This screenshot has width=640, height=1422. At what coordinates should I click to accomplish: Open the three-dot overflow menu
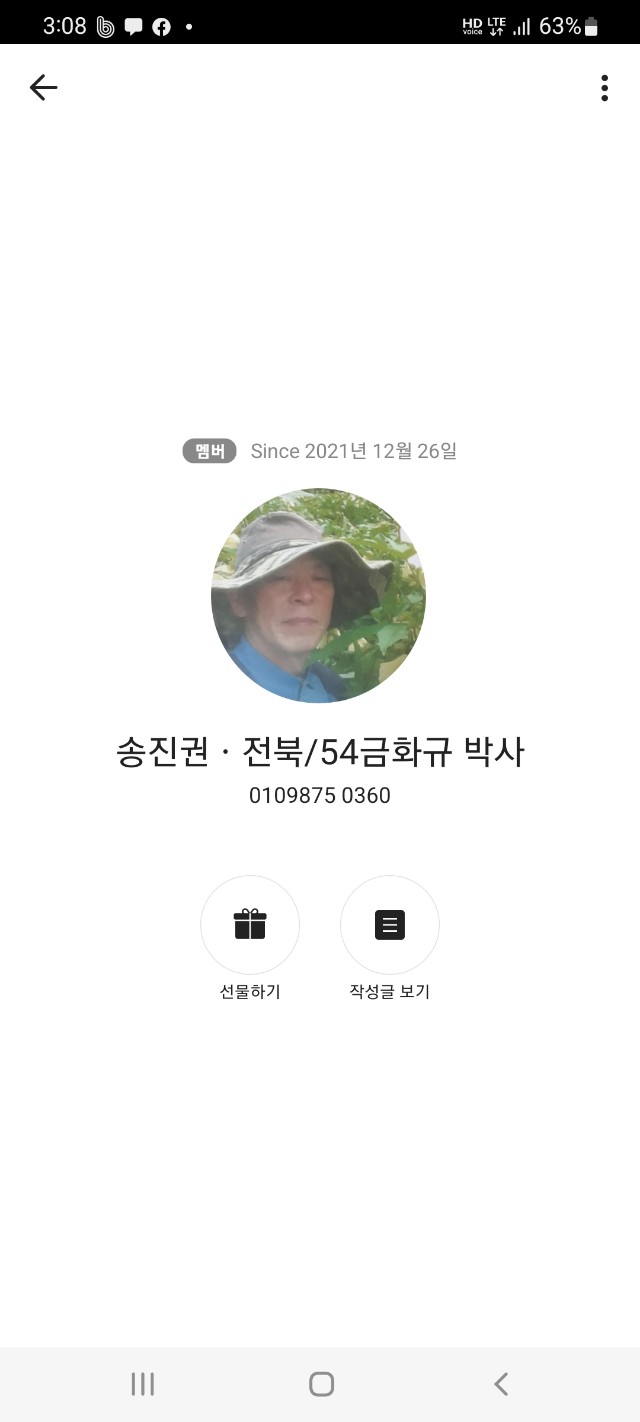604,88
